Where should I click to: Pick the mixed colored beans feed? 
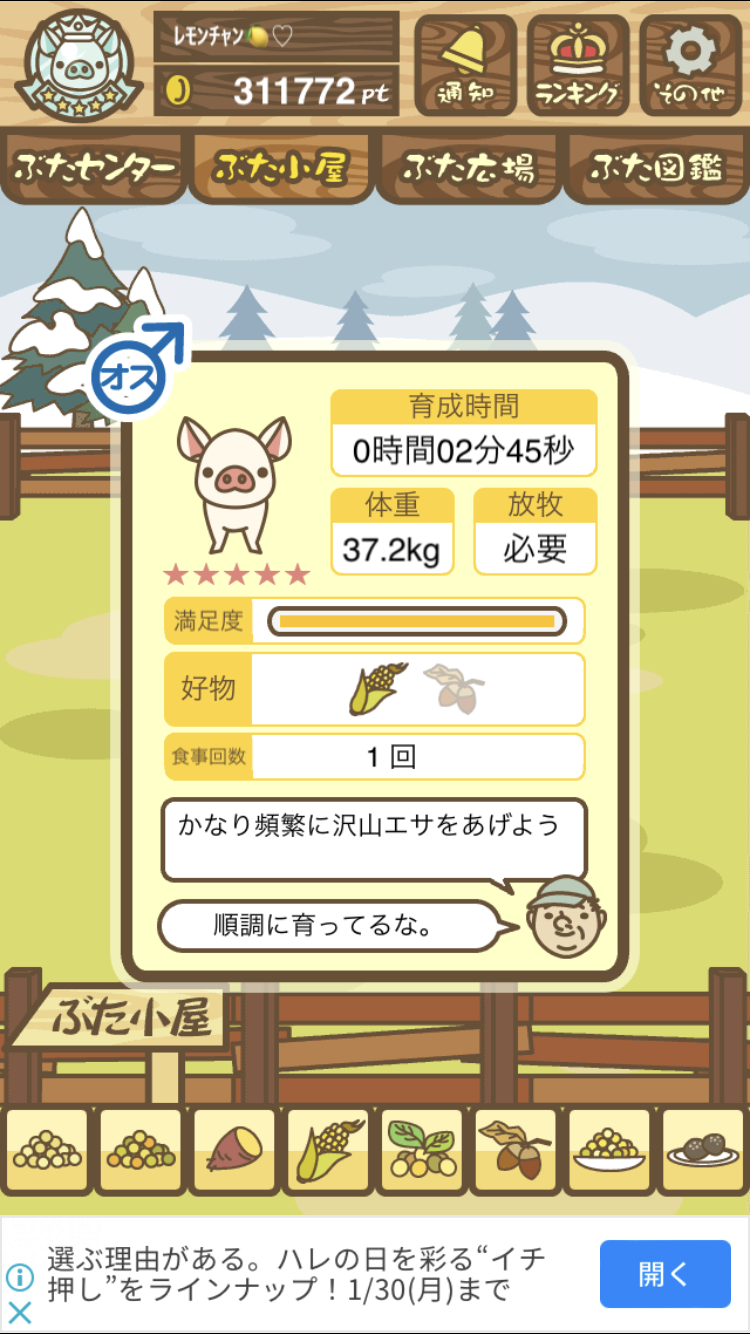[140, 1151]
